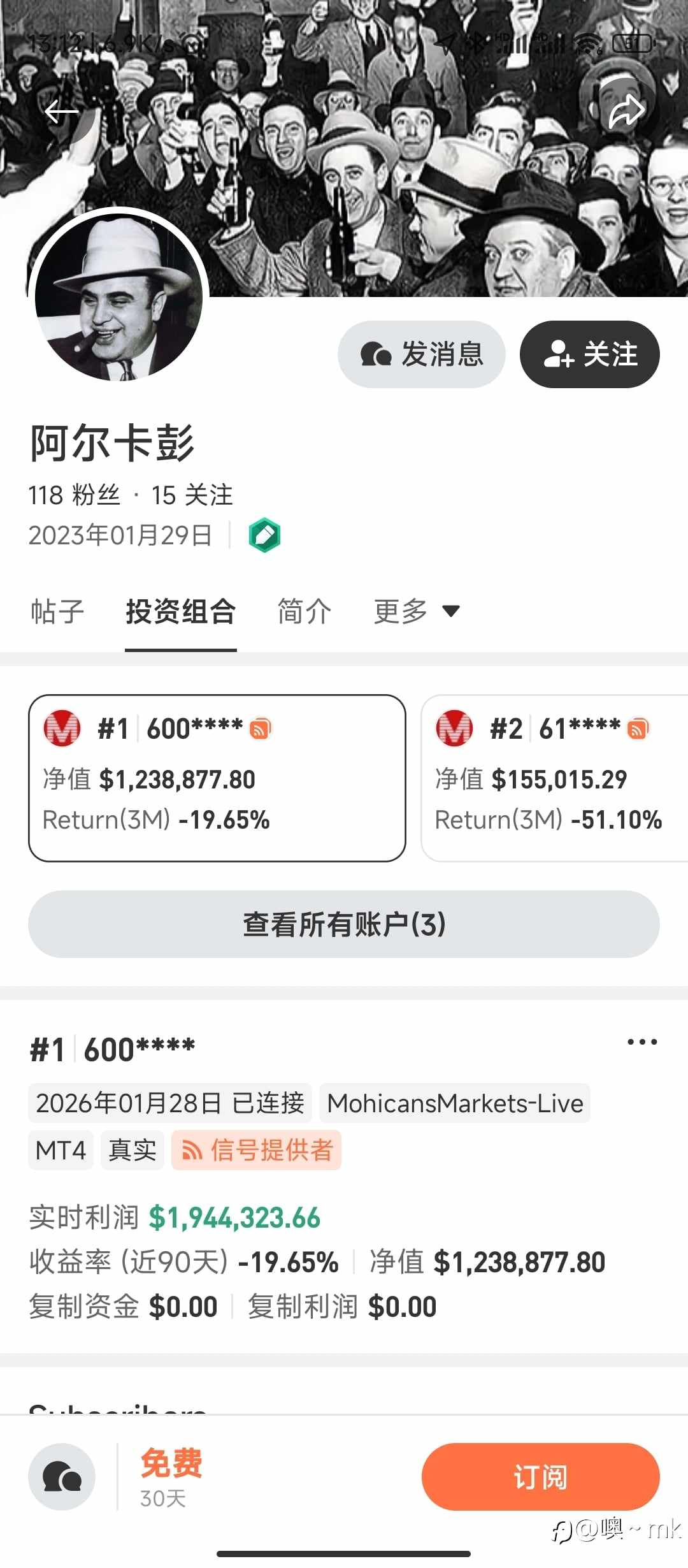Tap the back arrow at top left
Viewport: 688px width, 1568px height.
pyautogui.click(x=61, y=110)
